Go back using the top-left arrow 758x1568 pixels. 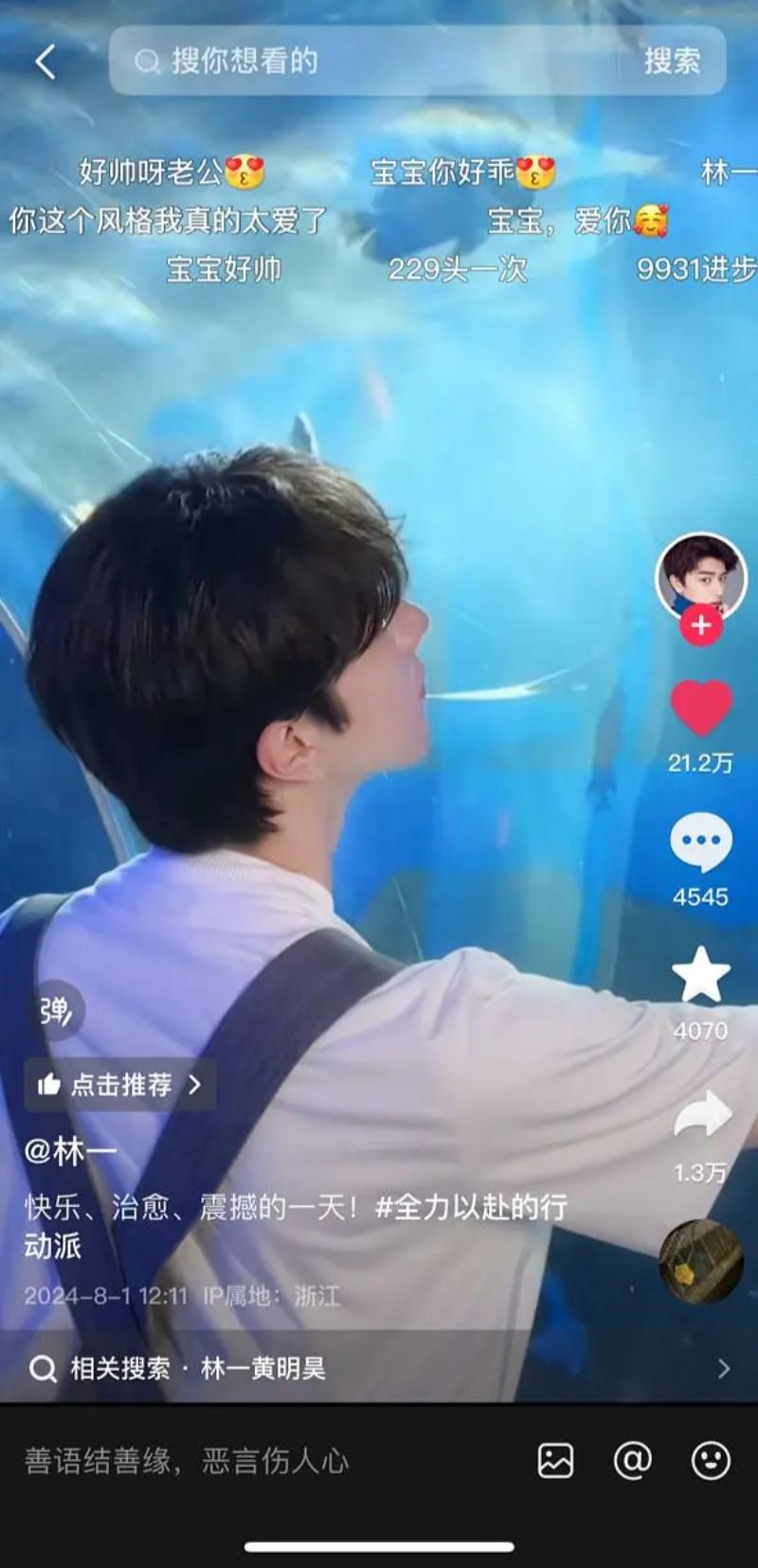[45, 62]
